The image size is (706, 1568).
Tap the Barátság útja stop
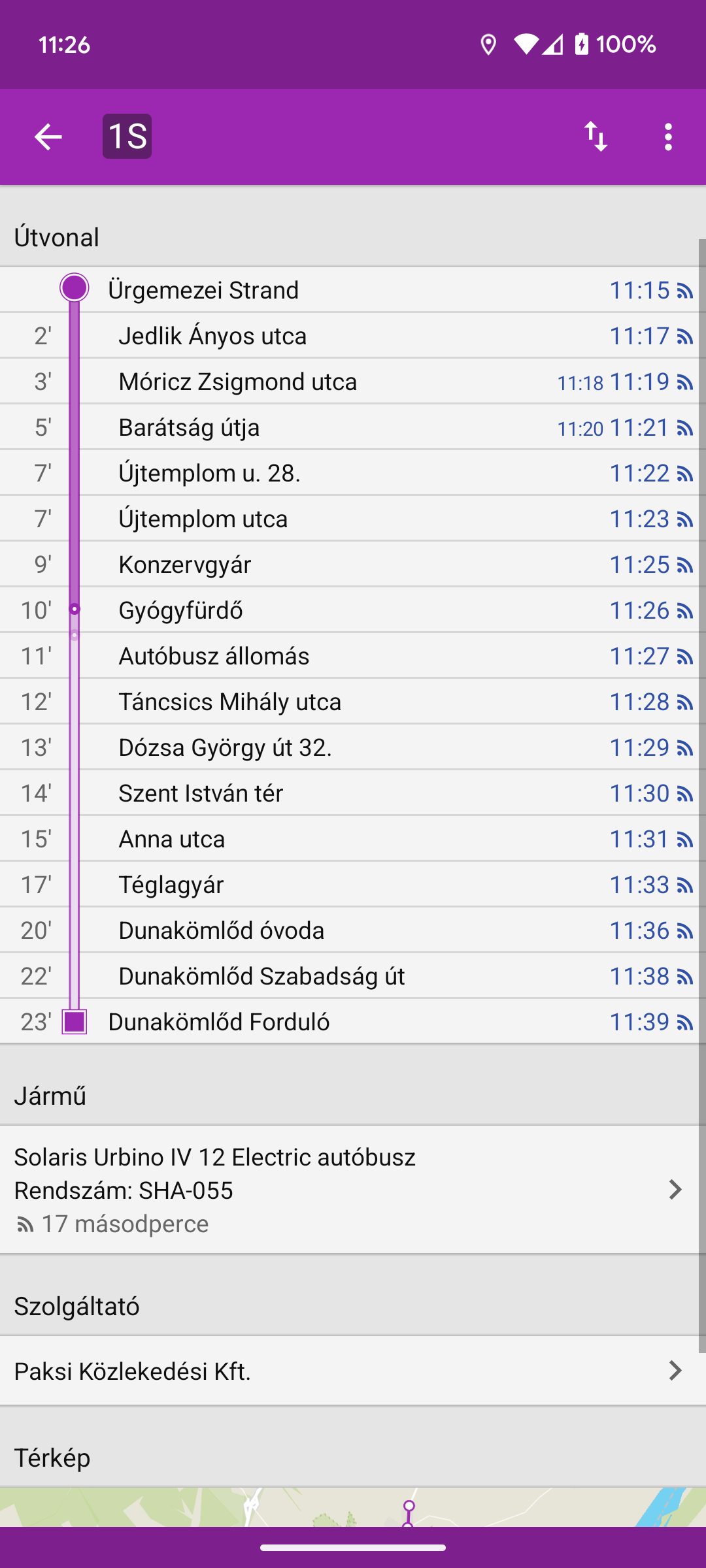coord(353,427)
